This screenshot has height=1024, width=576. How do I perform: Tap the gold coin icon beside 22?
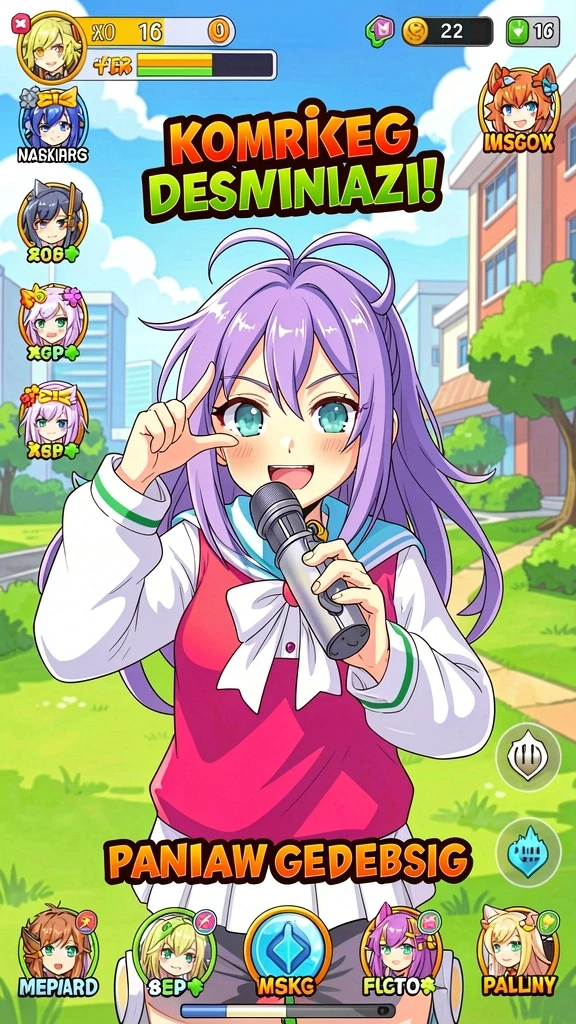click(415, 31)
